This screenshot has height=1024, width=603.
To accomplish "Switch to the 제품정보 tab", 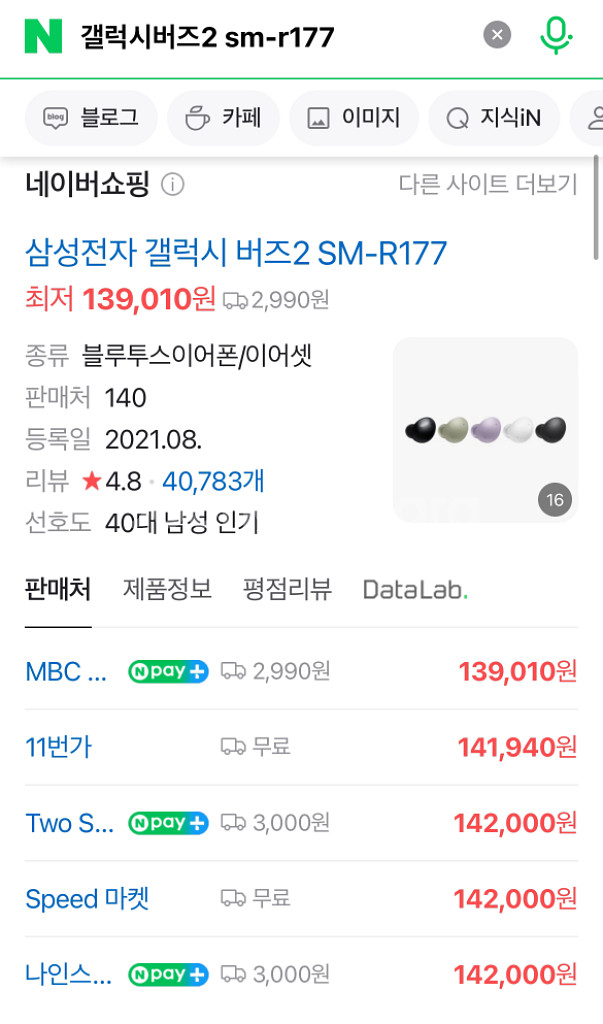I will (x=167, y=589).
